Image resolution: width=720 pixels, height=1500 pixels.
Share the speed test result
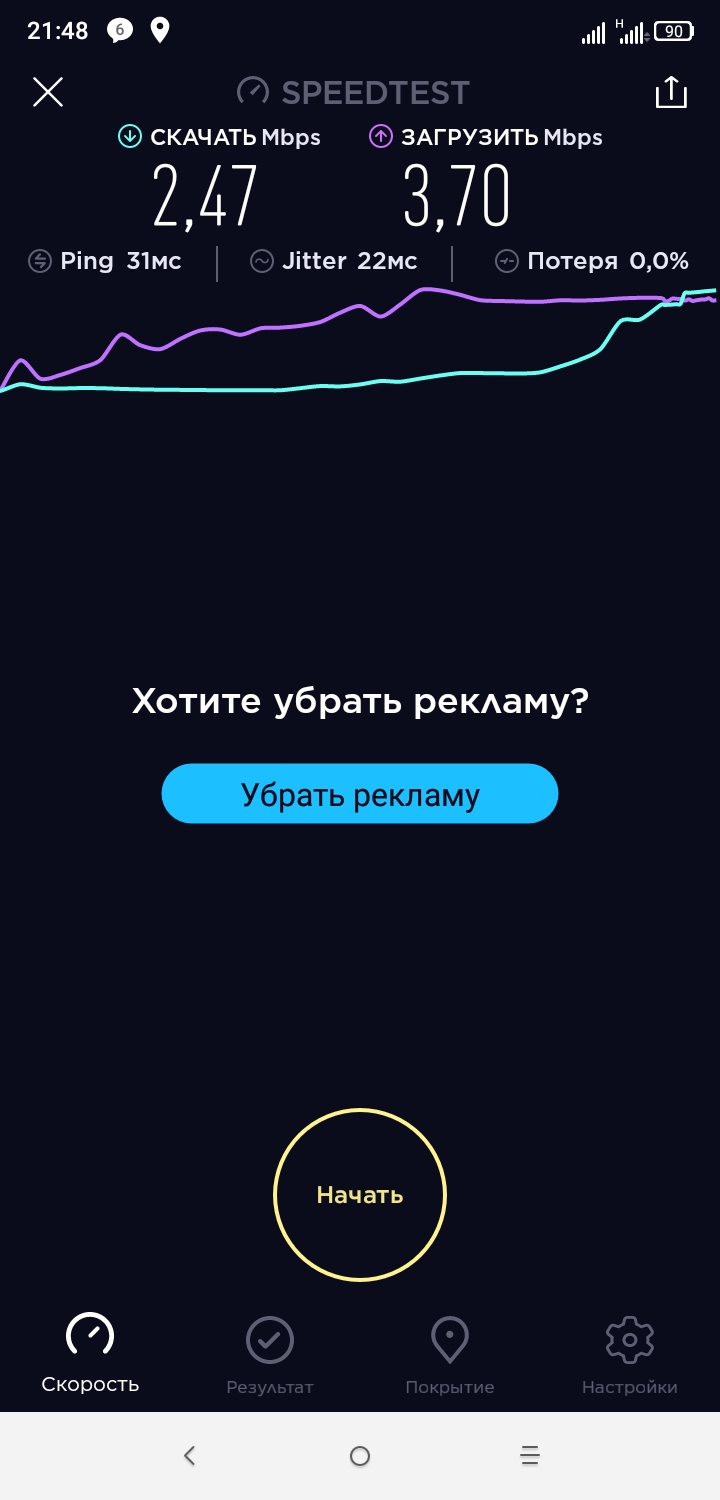point(671,93)
